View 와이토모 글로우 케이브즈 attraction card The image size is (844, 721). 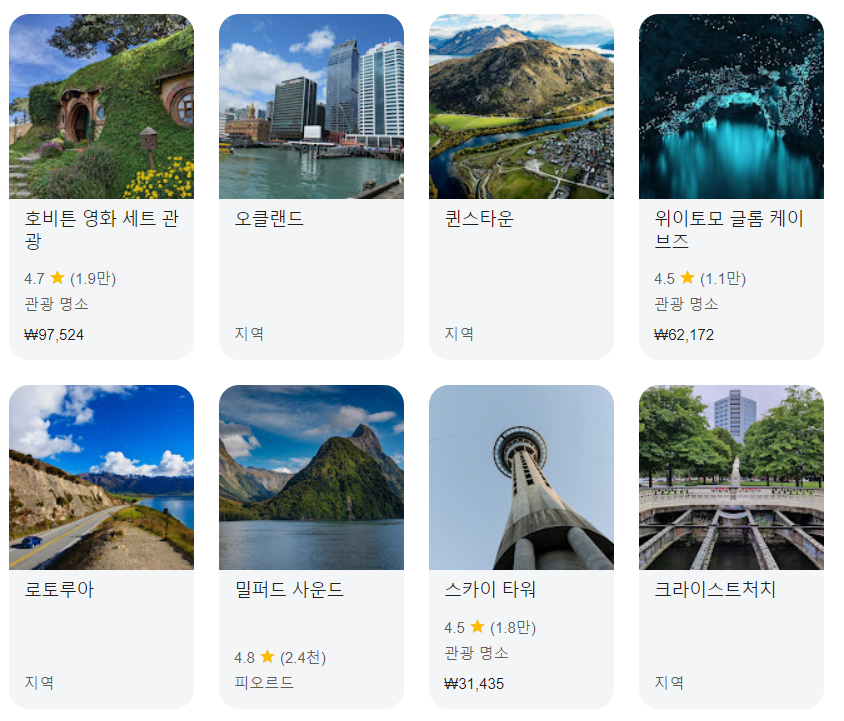[731, 187]
